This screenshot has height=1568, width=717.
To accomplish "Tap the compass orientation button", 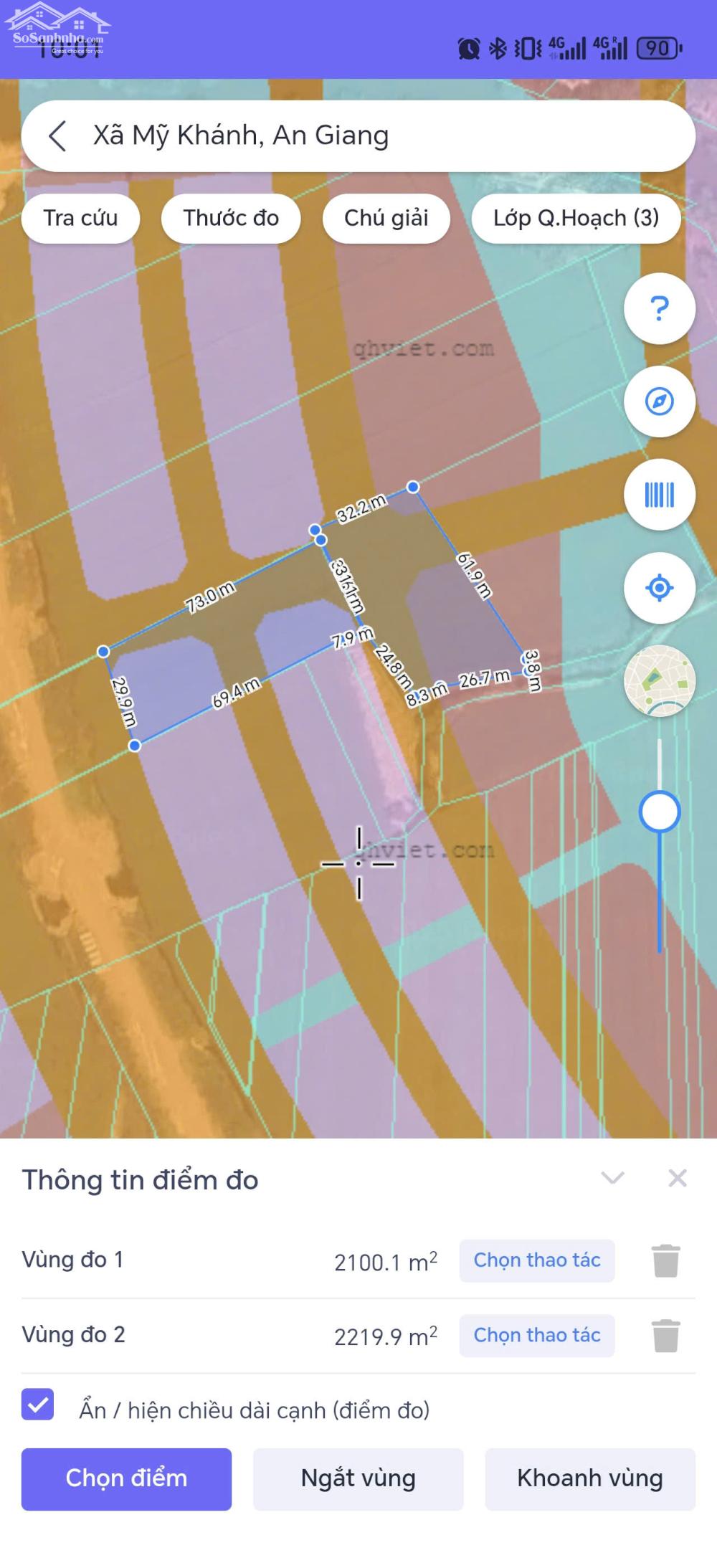I will 659,401.
